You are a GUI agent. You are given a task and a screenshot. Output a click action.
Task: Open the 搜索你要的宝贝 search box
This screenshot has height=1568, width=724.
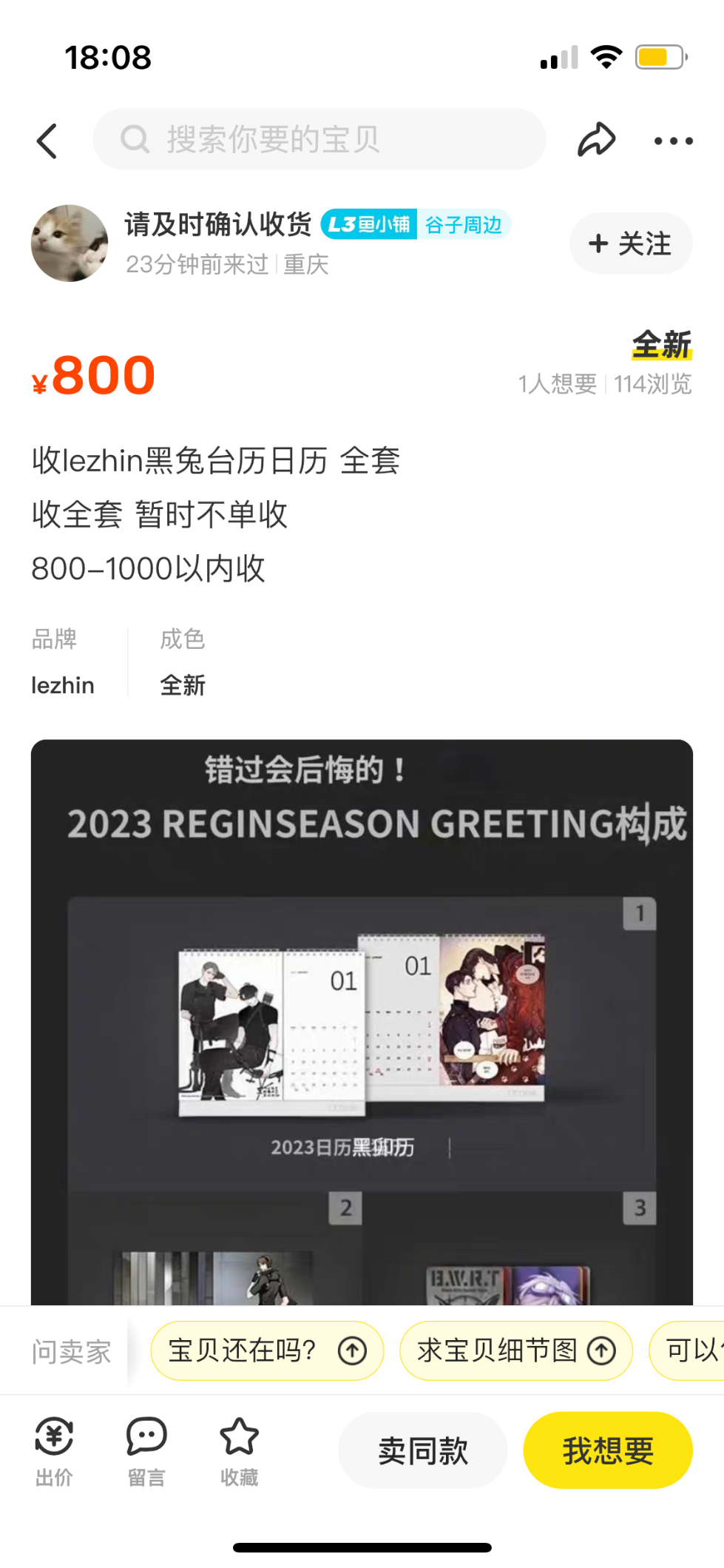click(x=319, y=139)
